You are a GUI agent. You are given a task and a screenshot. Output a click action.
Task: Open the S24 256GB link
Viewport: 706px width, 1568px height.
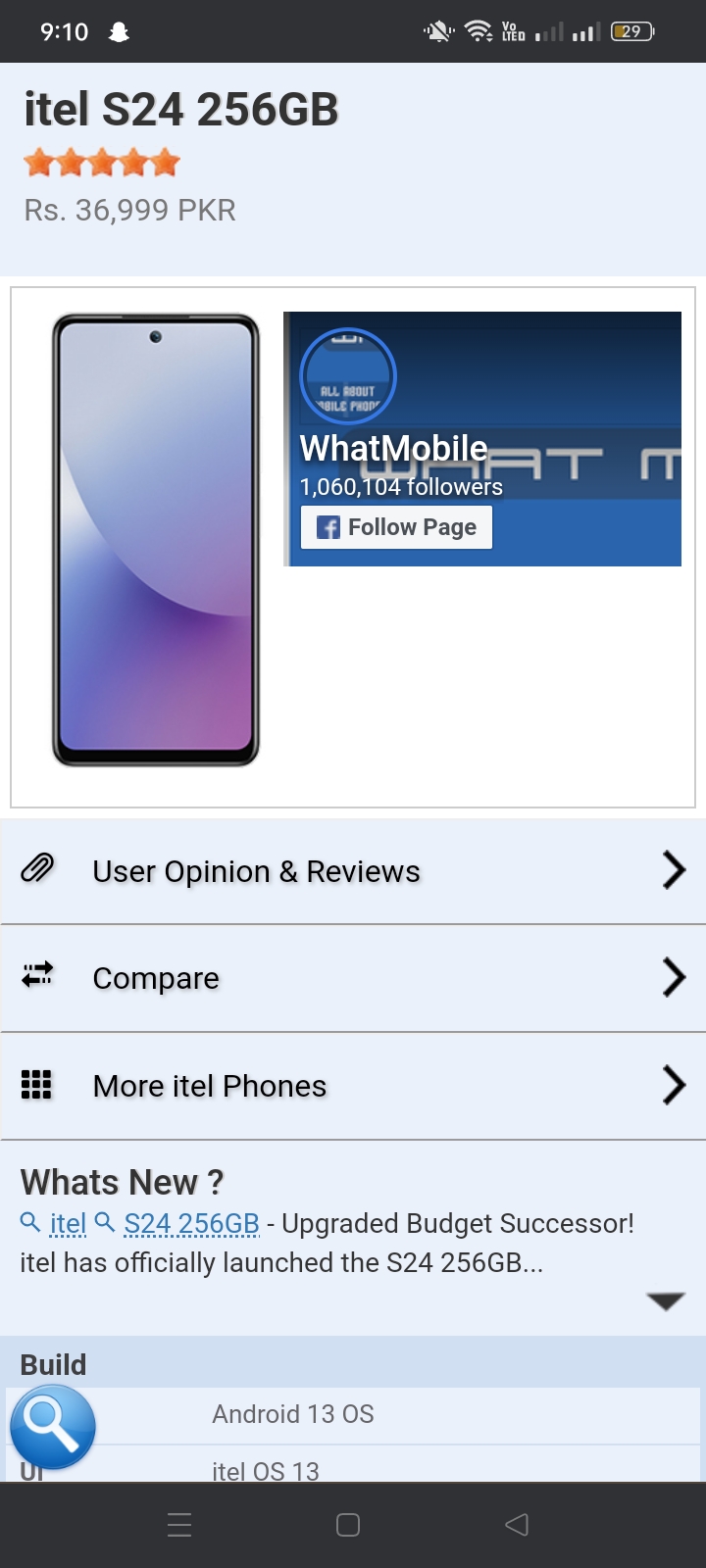[x=191, y=1224]
